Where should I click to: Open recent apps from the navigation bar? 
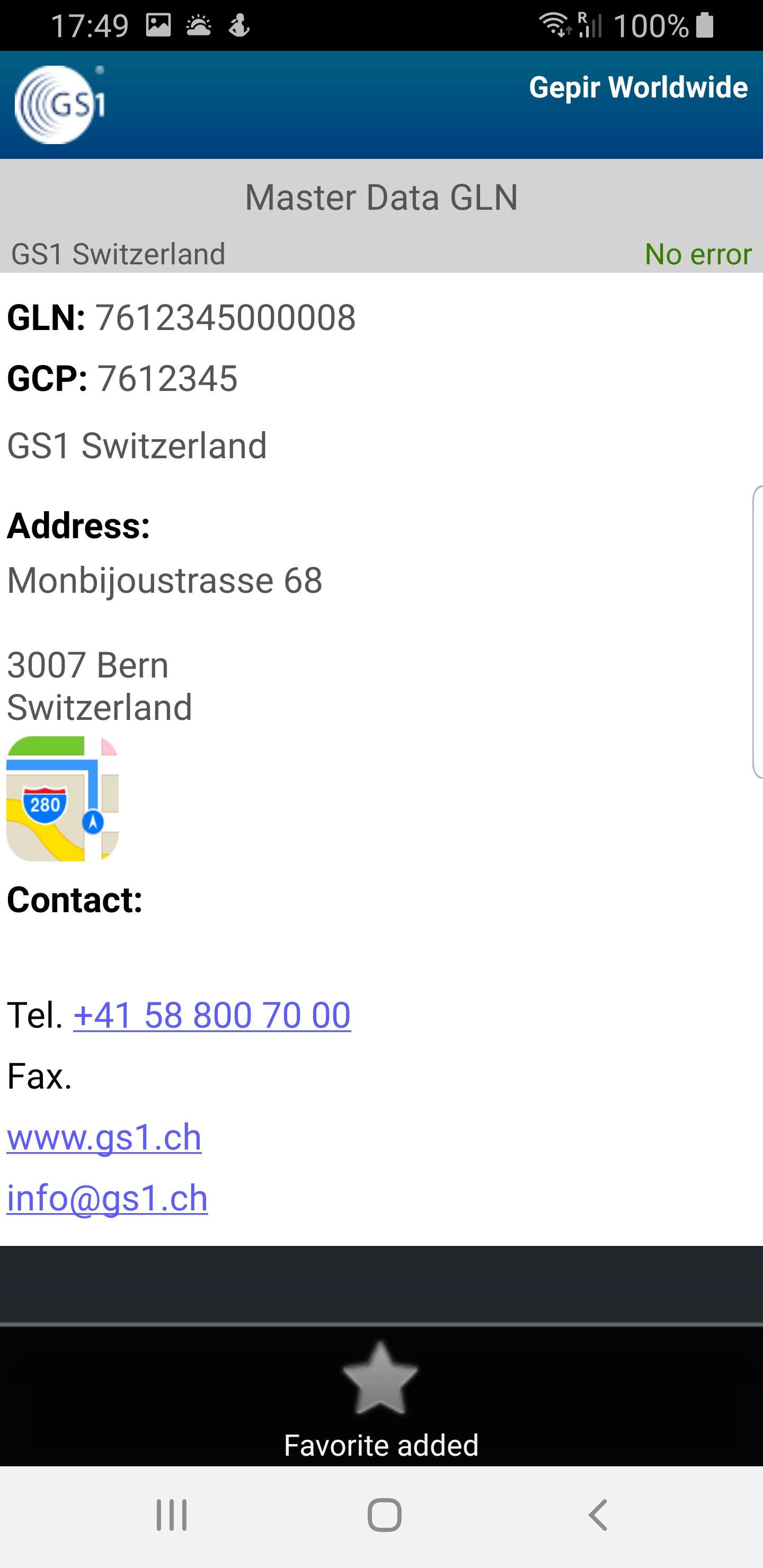[x=172, y=1515]
